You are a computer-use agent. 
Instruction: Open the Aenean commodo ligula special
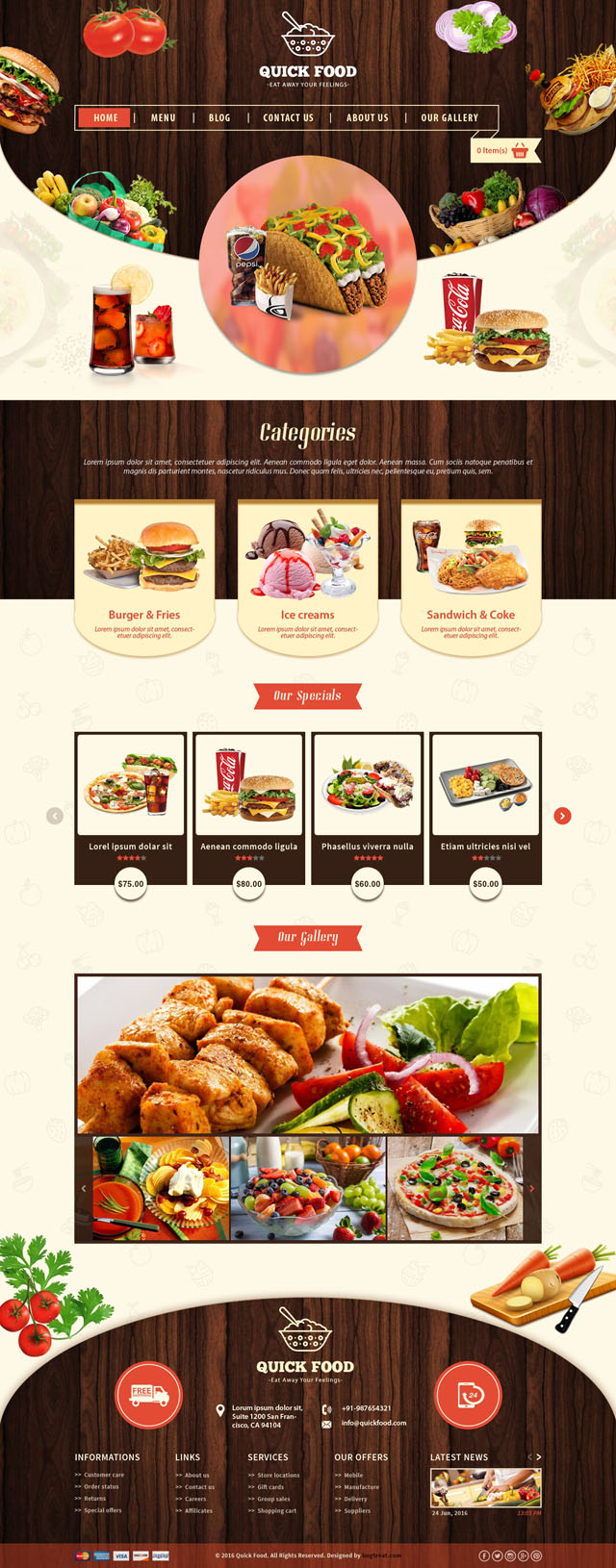(249, 798)
